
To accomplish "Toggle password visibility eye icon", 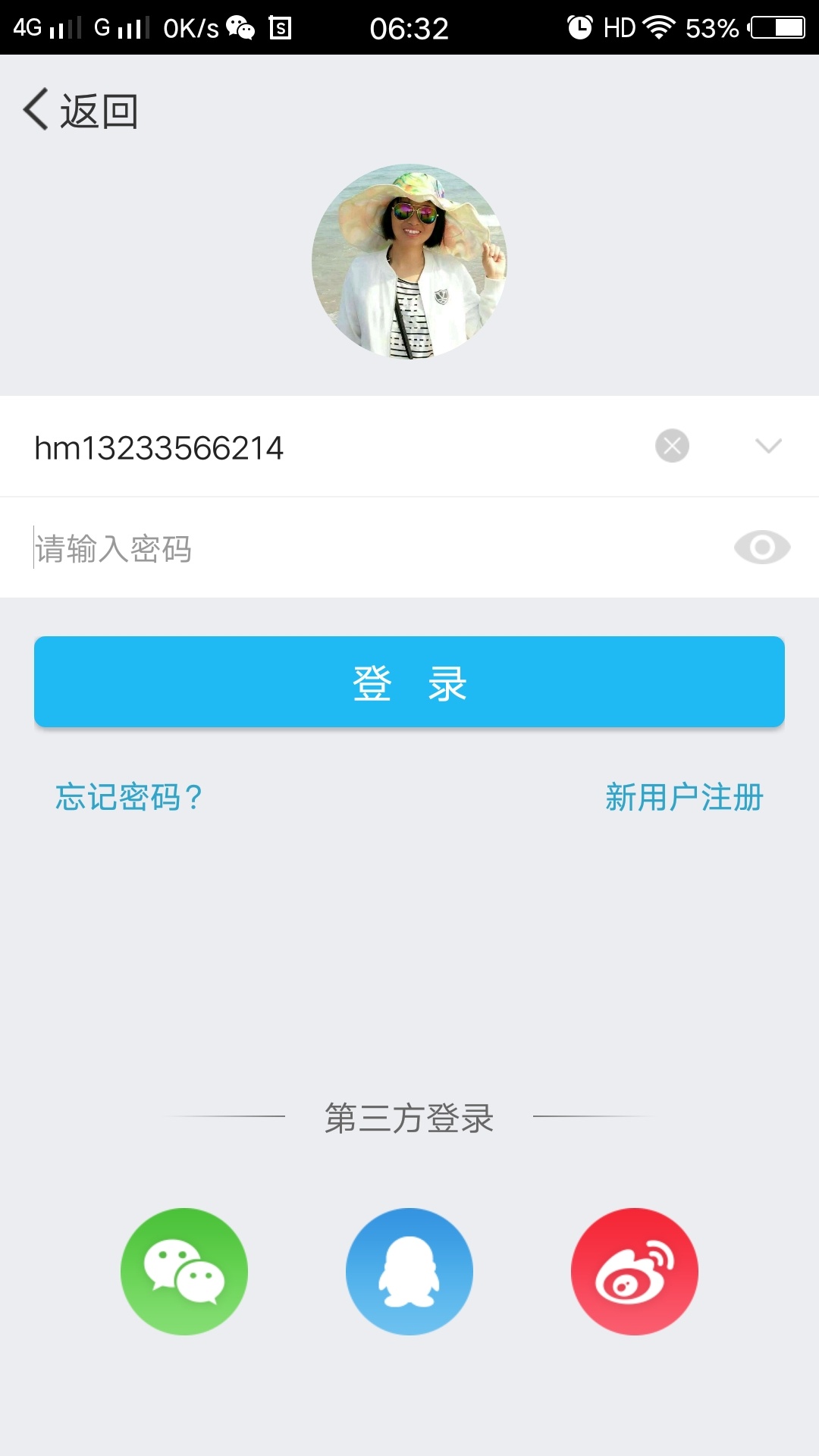I will 761,548.
